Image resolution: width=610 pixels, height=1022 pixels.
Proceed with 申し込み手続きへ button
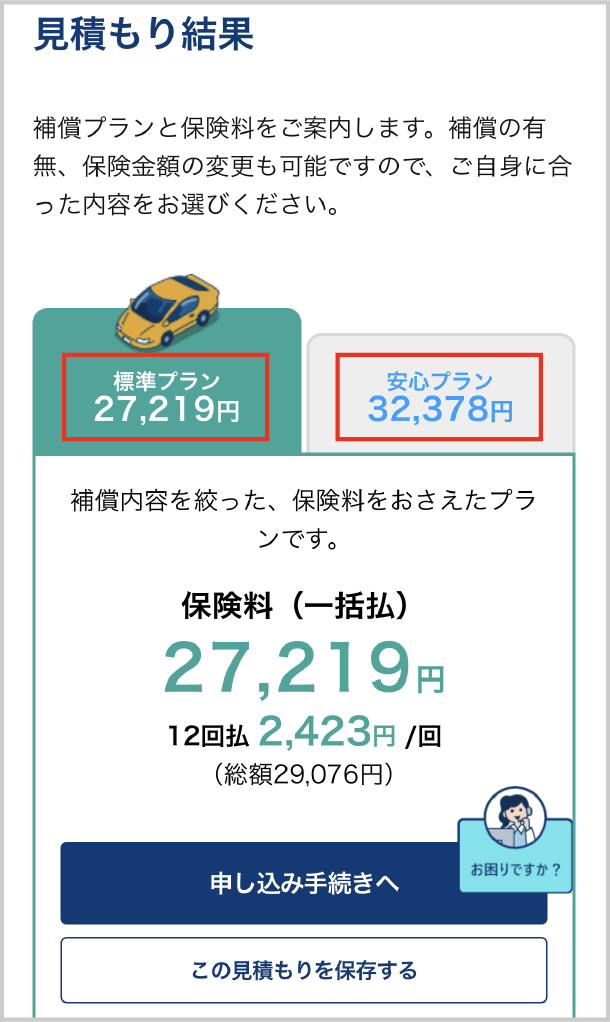[304, 883]
